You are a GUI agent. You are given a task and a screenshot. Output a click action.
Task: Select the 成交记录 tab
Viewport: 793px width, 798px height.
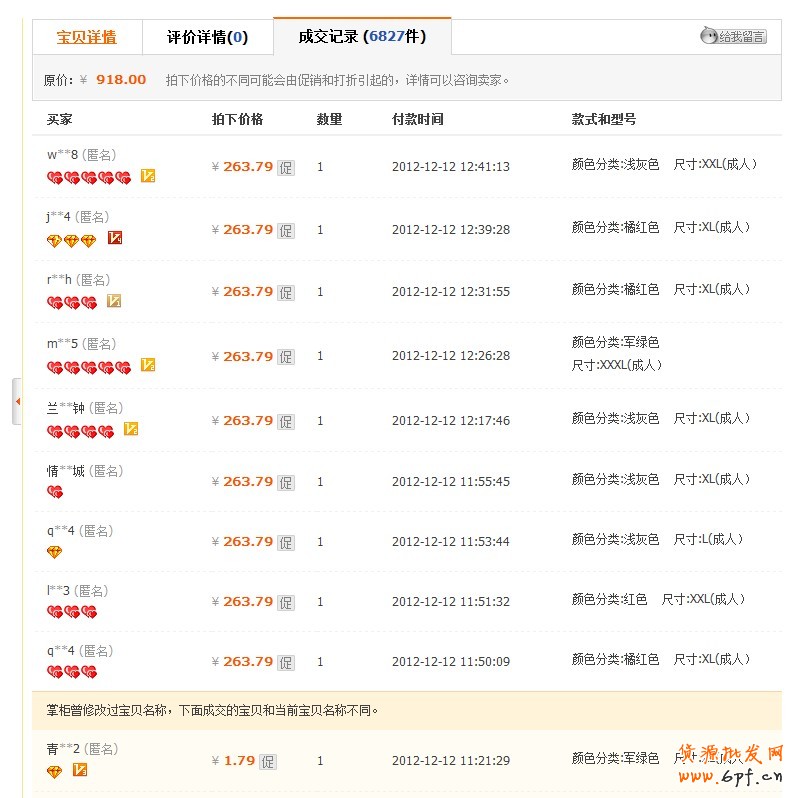[x=362, y=37]
